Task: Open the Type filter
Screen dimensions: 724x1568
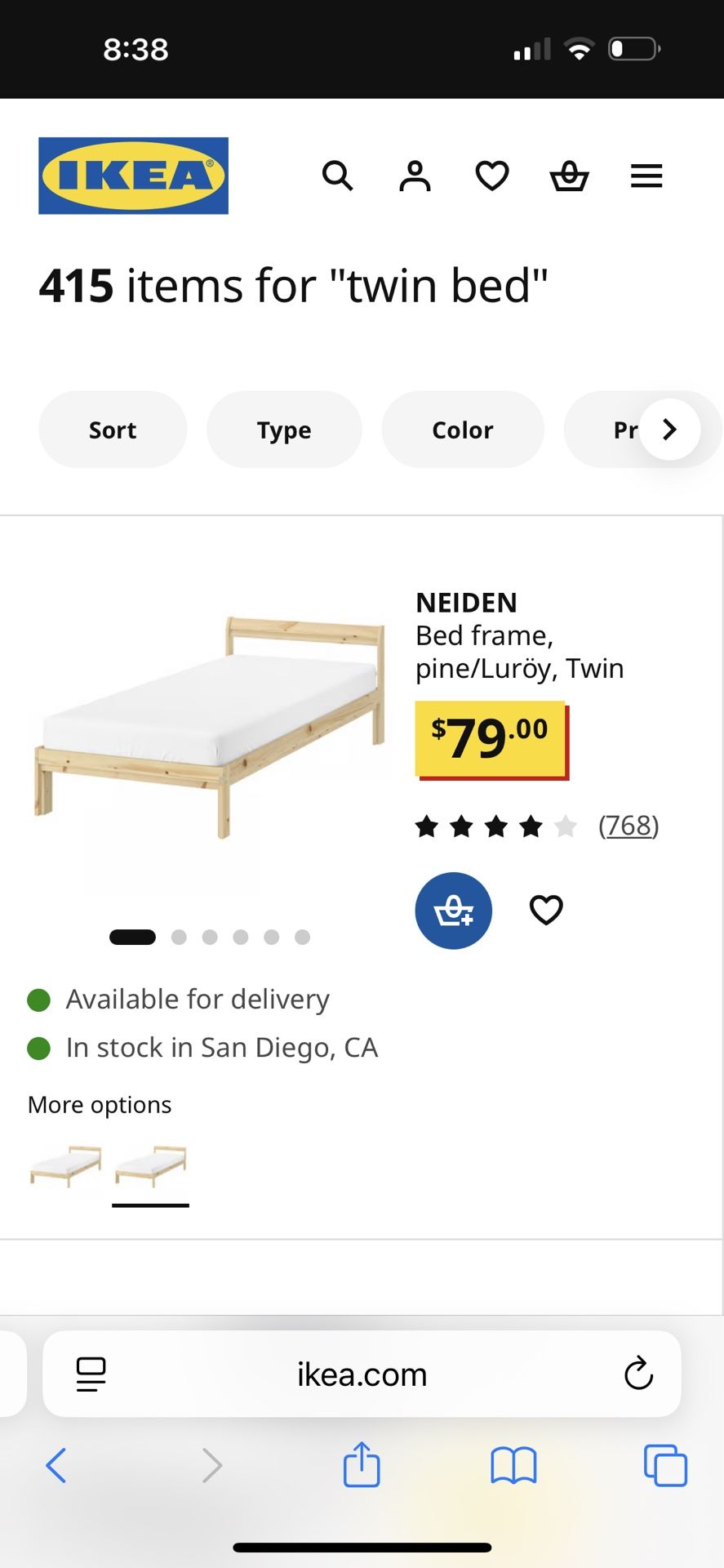Action: (x=284, y=430)
